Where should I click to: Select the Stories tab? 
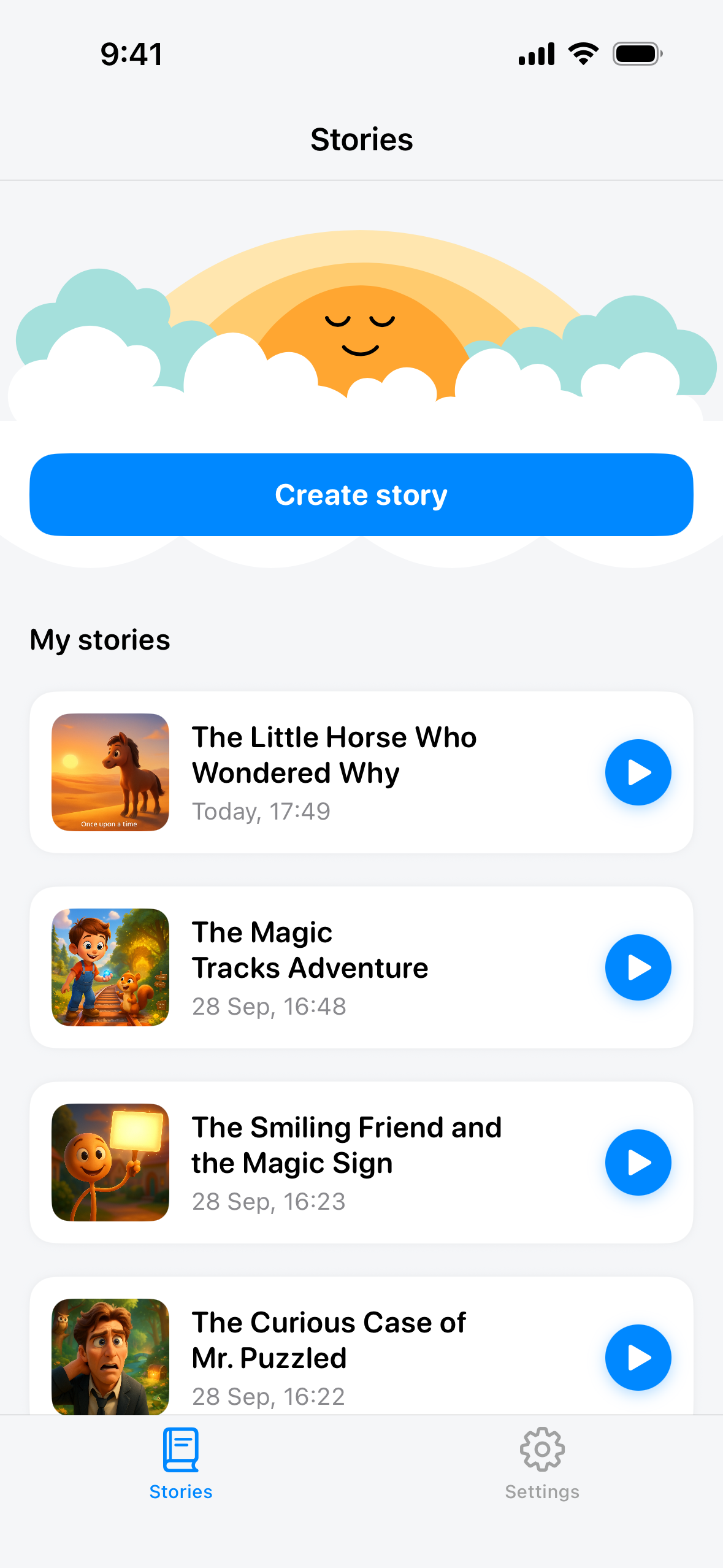tap(181, 1463)
